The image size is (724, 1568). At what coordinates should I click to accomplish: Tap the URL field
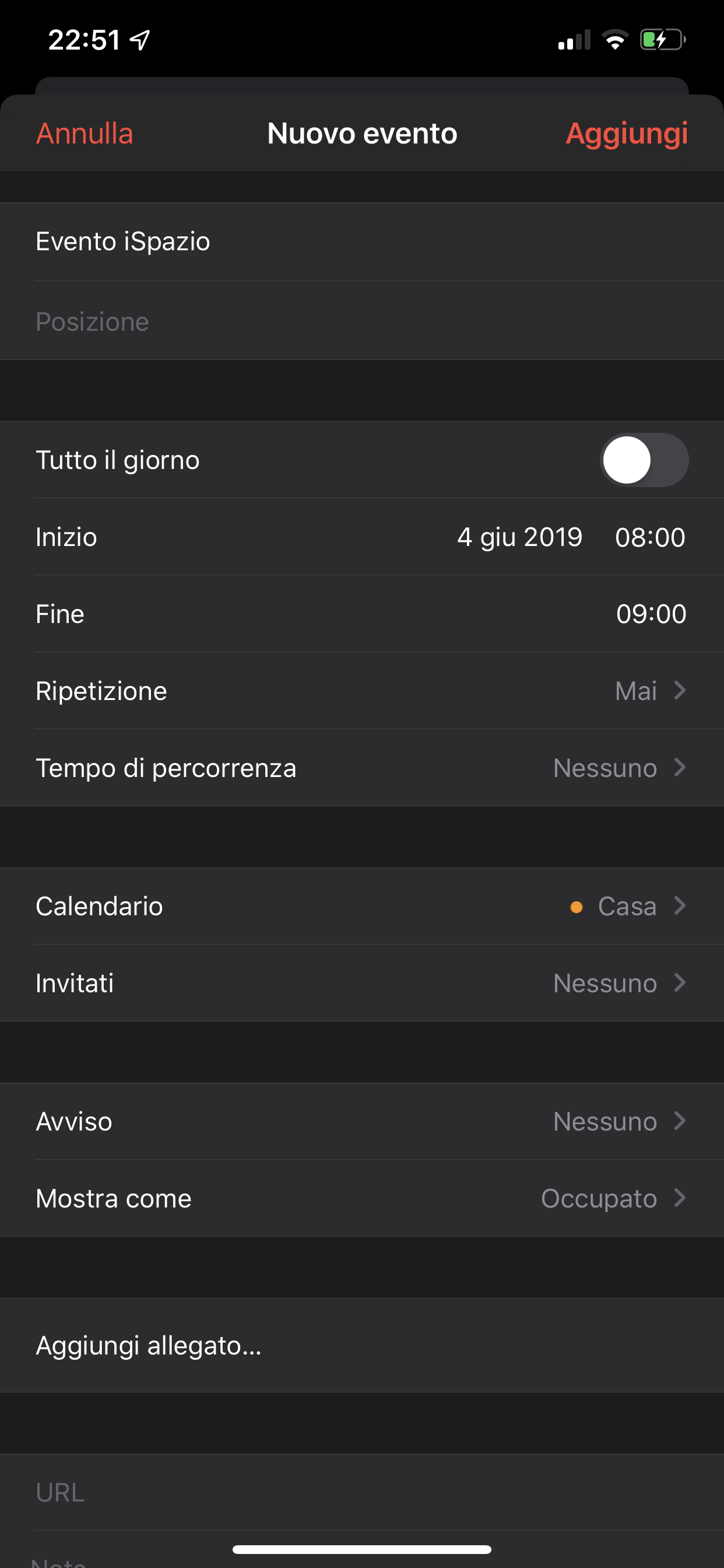pos(362,1493)
